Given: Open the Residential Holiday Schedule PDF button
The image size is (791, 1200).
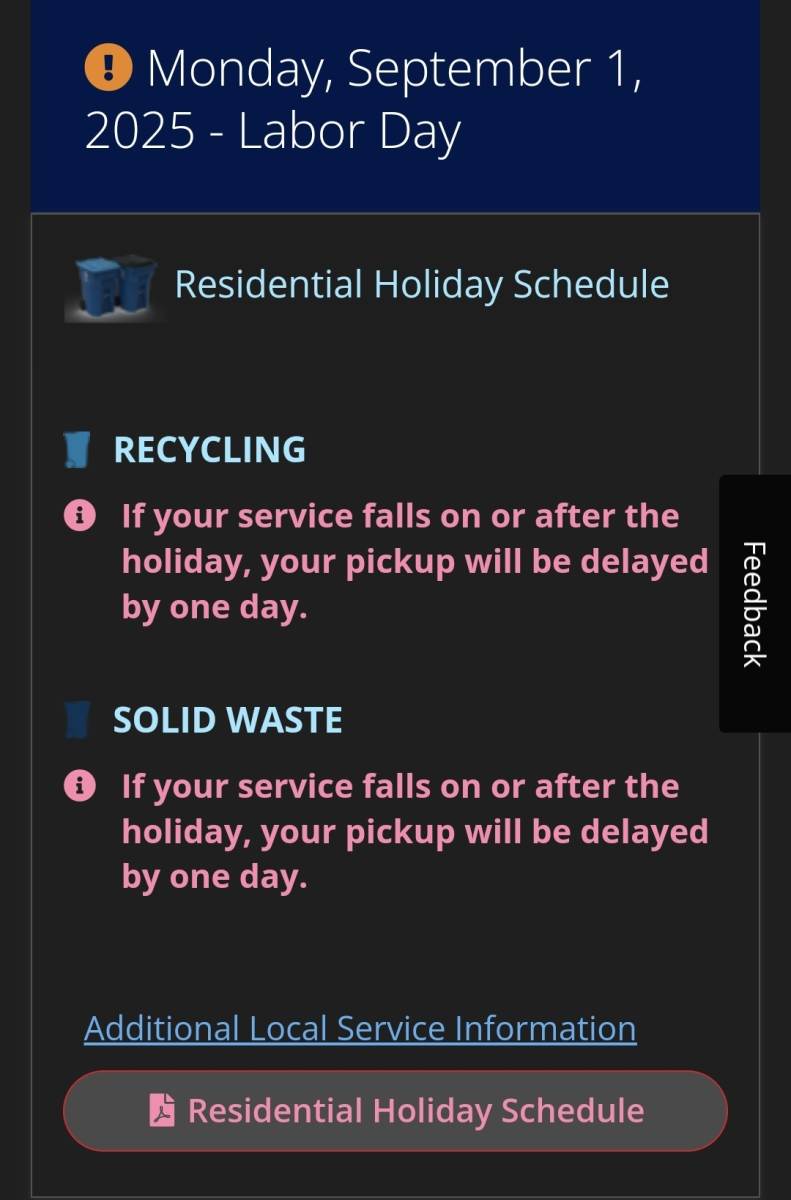Looking at the screenshot, I should 395,1111.
